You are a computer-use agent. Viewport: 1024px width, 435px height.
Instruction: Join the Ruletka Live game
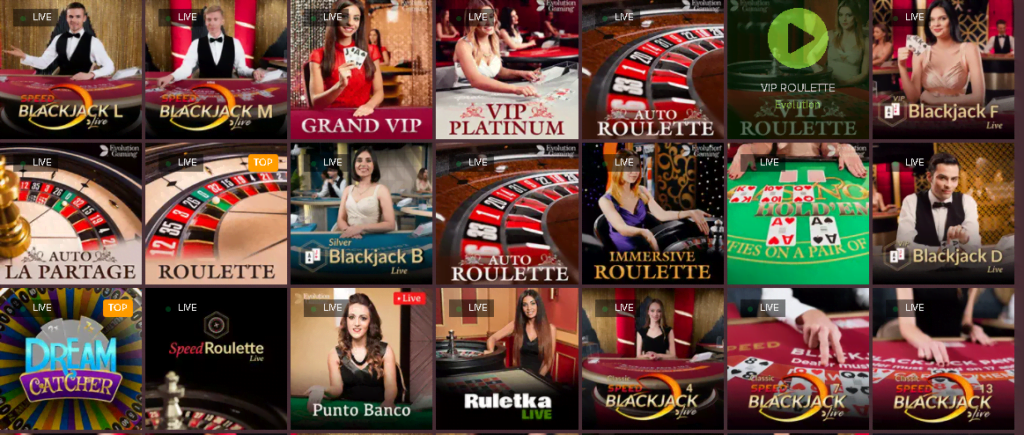tap(506, 360)
